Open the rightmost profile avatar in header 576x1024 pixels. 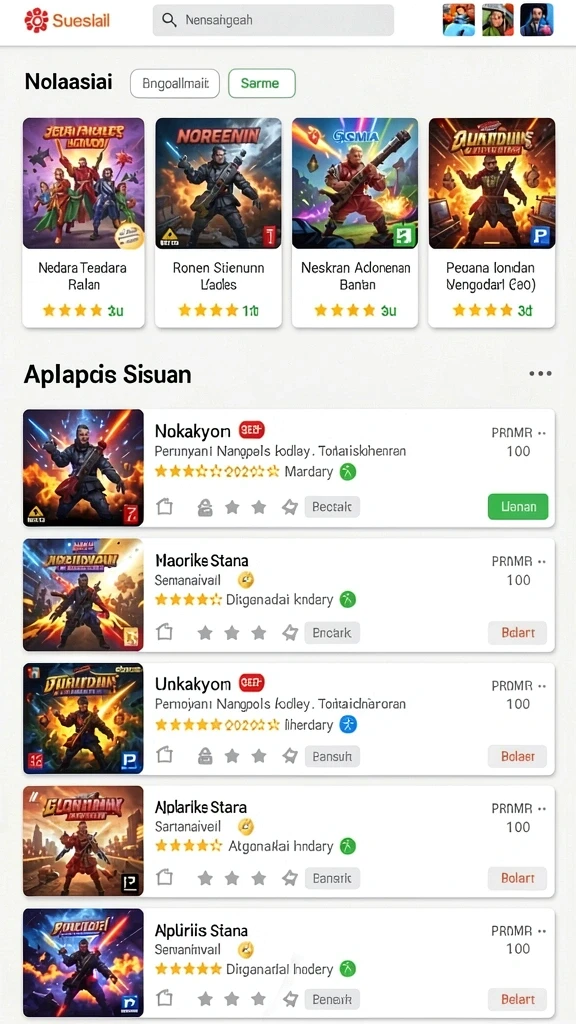(537, 20)
